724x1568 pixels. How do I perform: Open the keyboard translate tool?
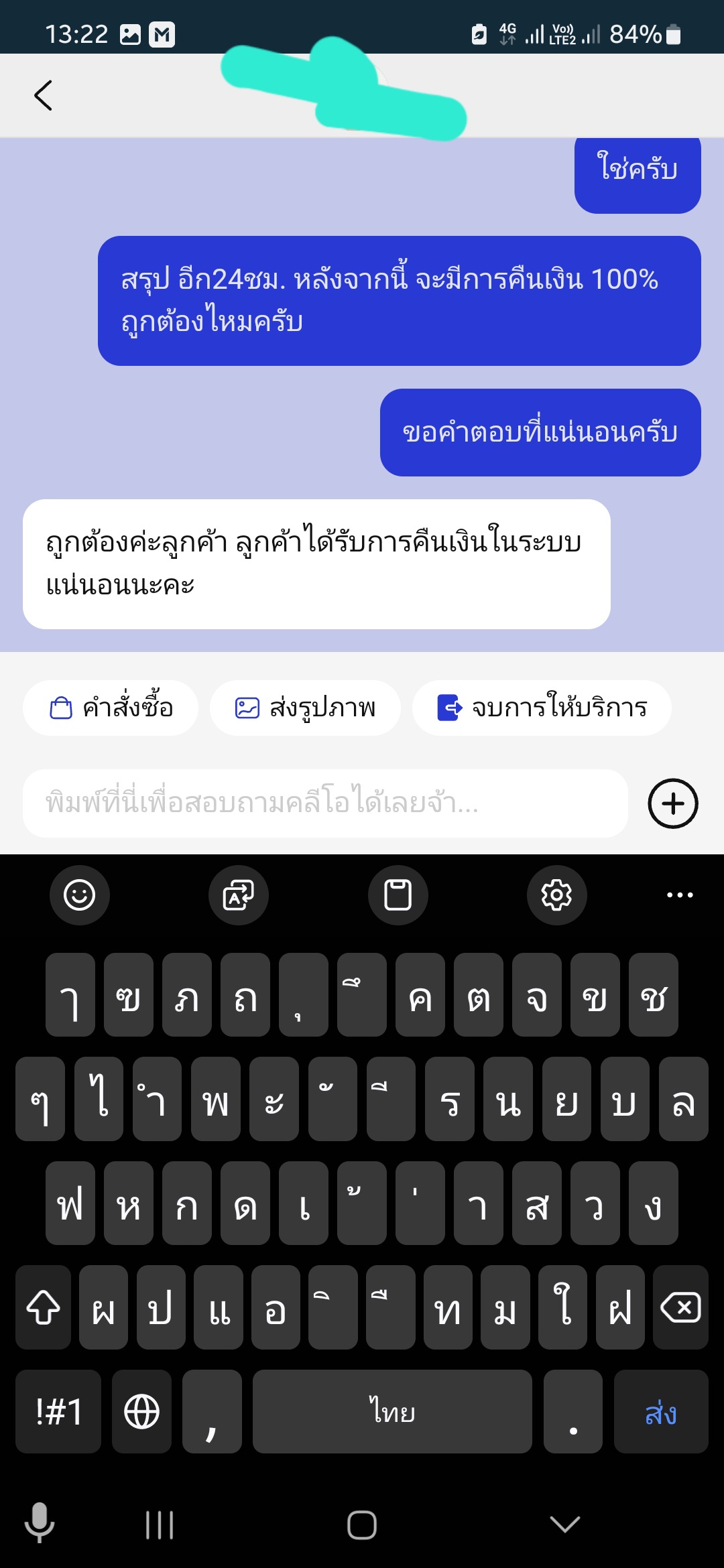pos(239,895)
